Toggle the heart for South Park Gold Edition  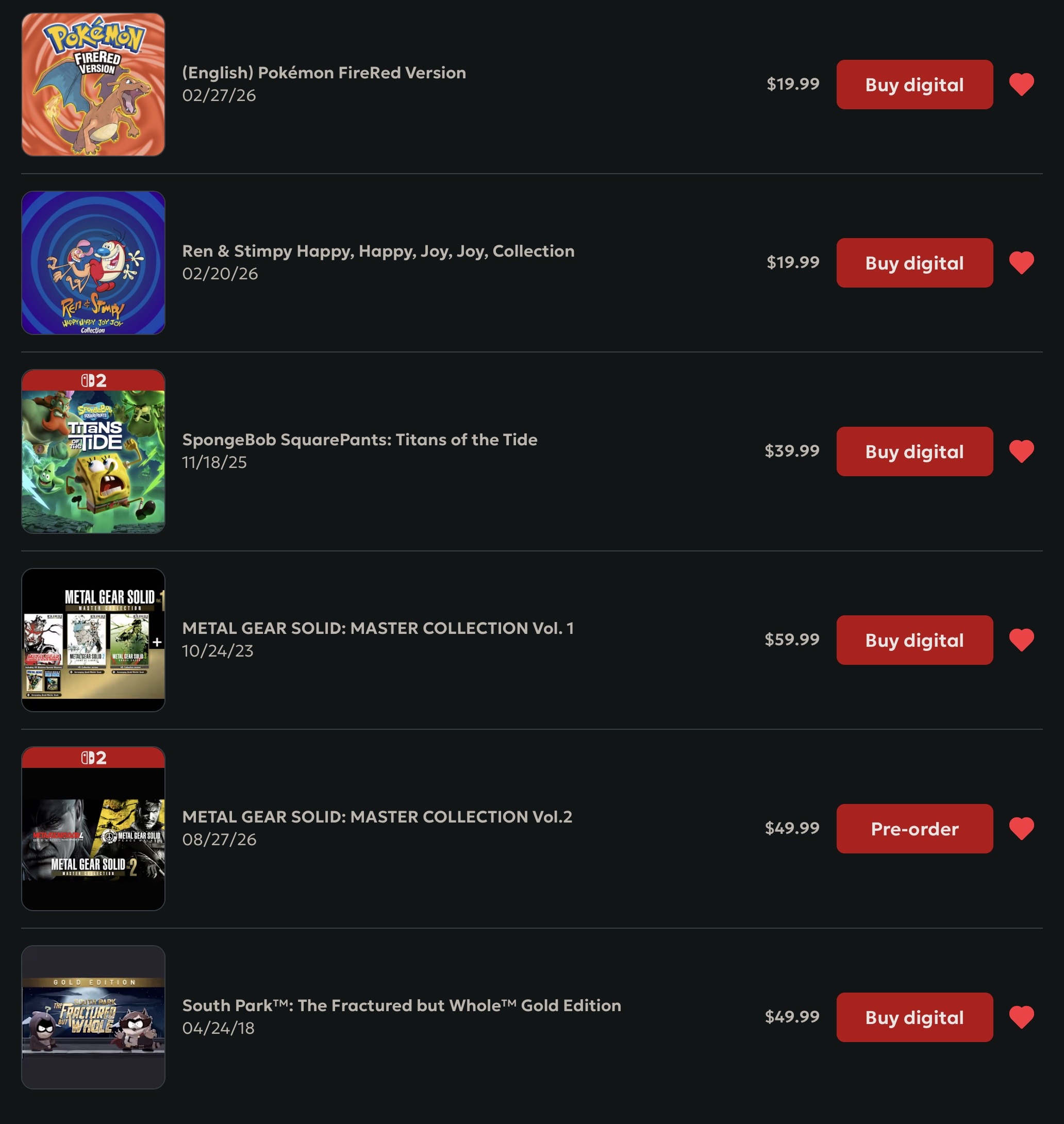[1021, 1017]
